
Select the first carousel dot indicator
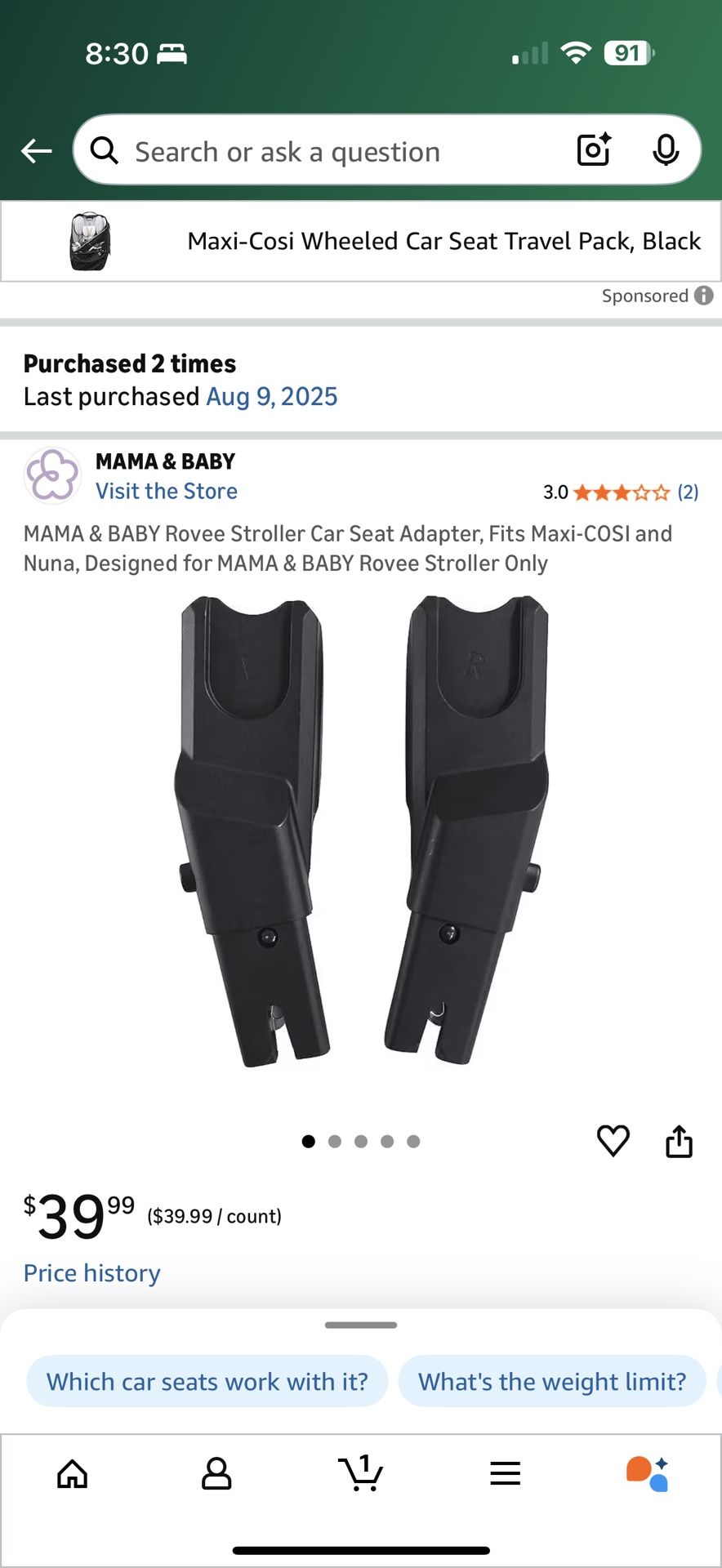click(x=309, y=1141)
